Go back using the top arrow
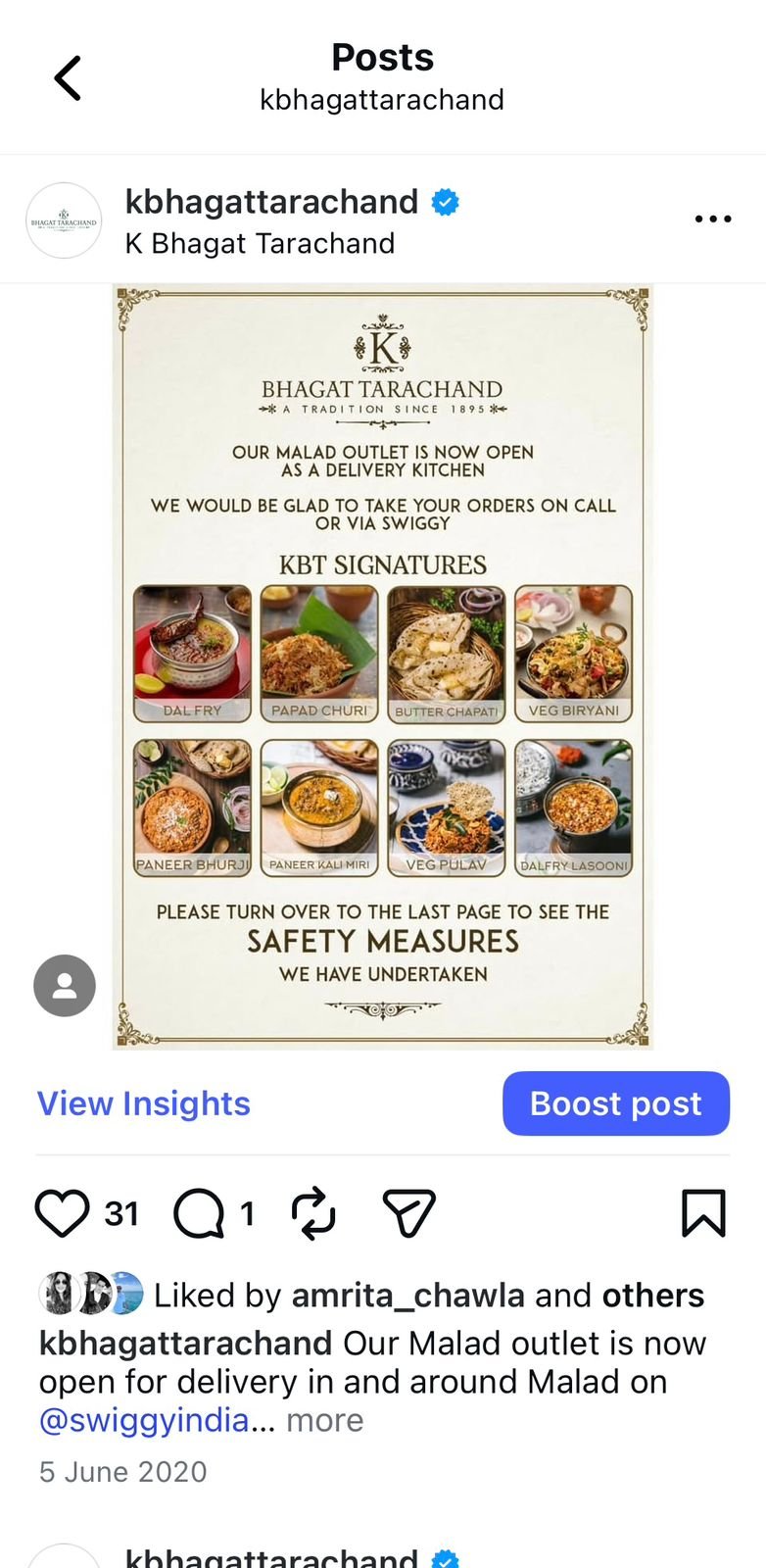Viewport: 766px width, 1568px height. tap(67, 78)
